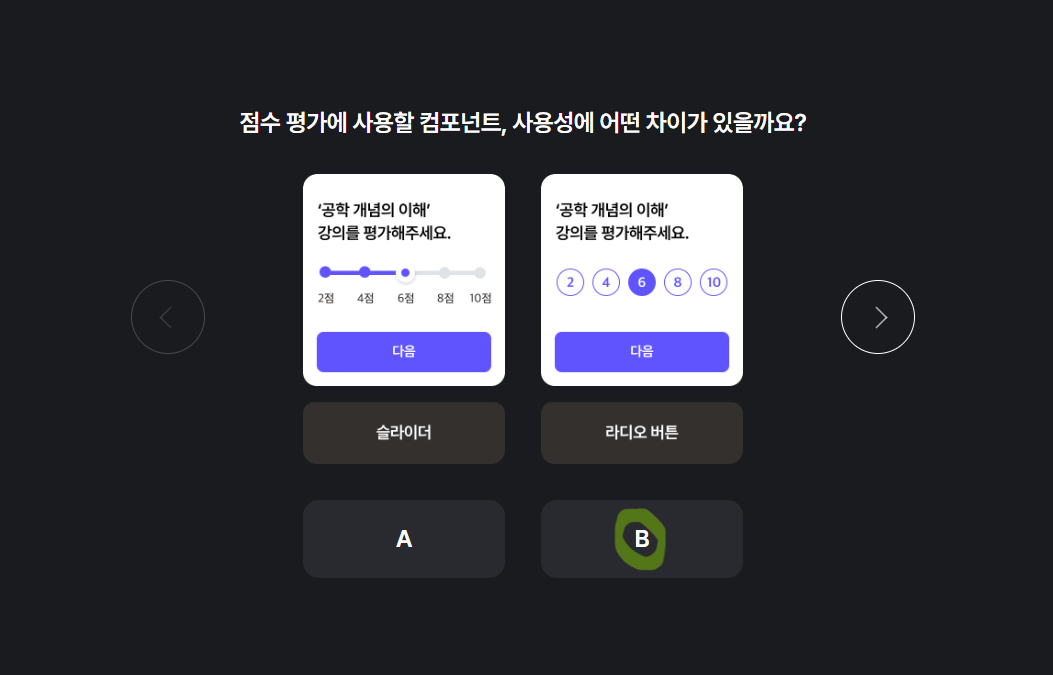Go back with the previous arrow

coord(168,317)
